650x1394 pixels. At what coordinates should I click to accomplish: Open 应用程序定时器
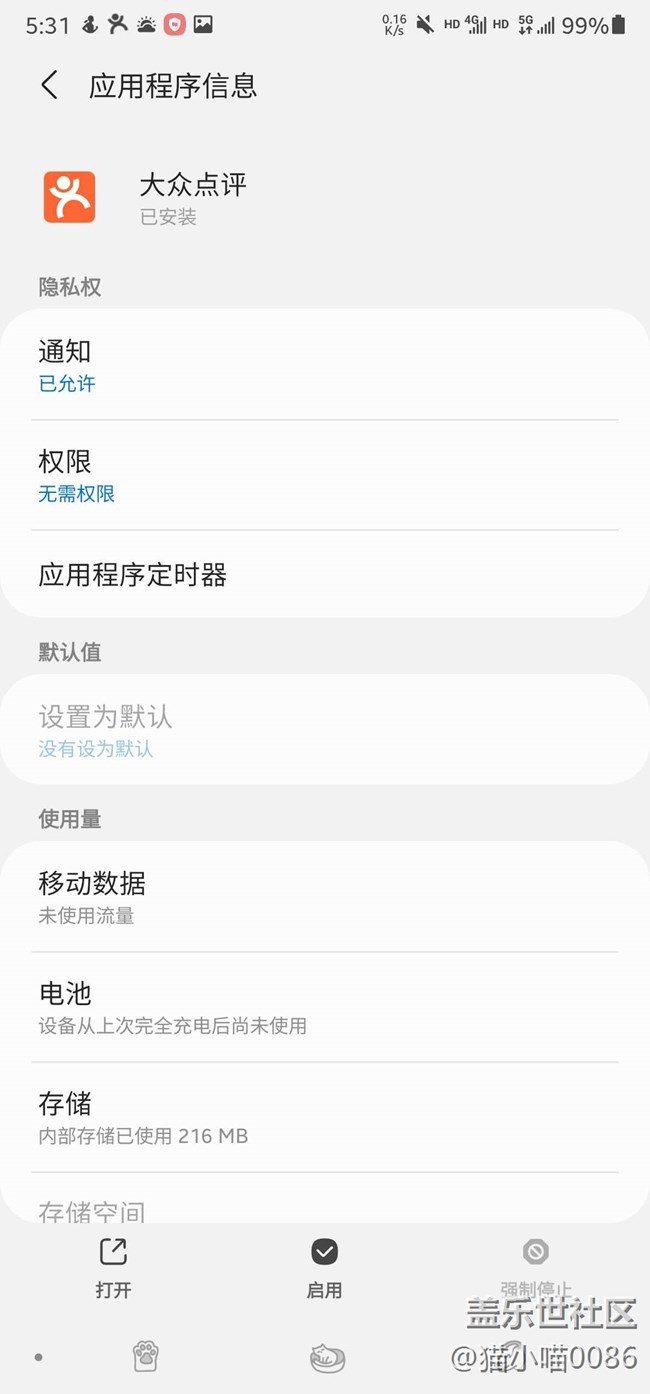click(x=324, y=575)
